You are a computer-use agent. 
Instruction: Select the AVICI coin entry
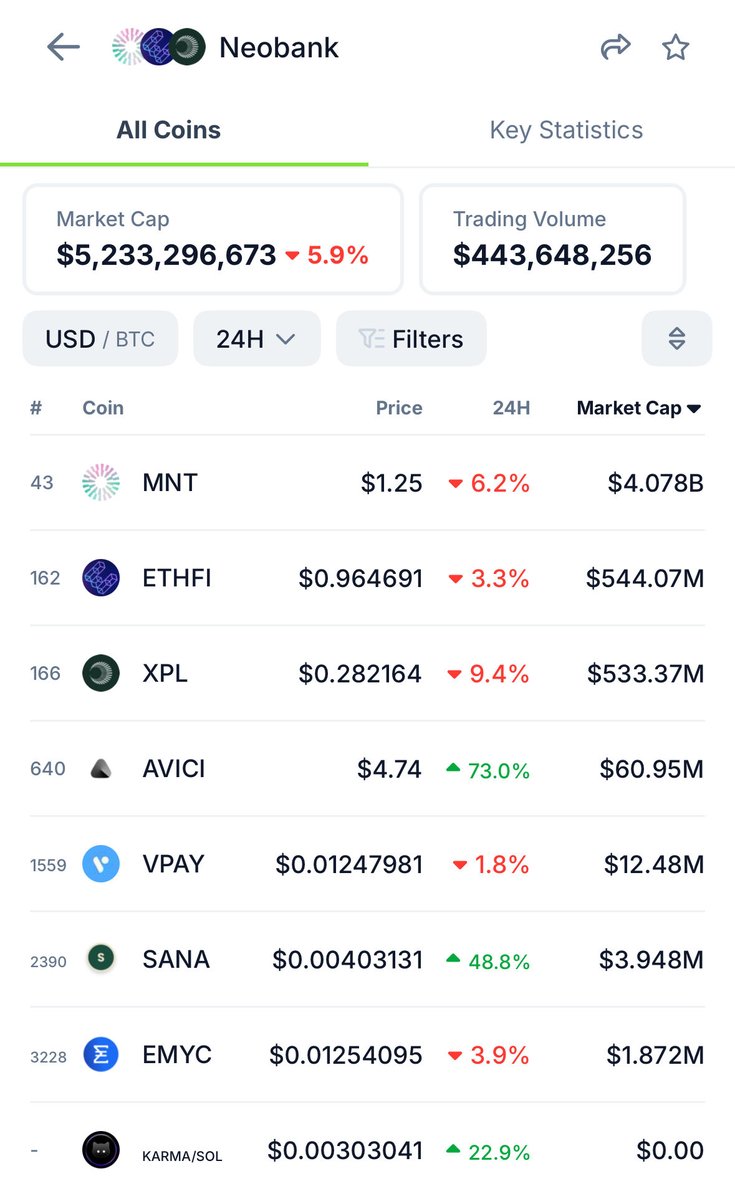[175, 769]
